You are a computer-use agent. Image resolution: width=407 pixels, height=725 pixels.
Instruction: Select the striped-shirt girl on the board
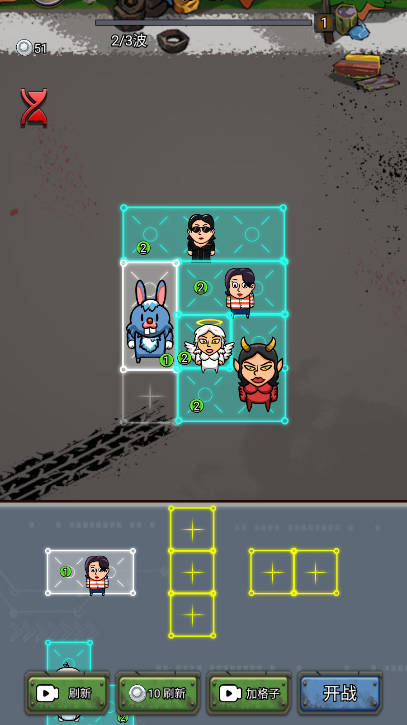tap(240, 292)
